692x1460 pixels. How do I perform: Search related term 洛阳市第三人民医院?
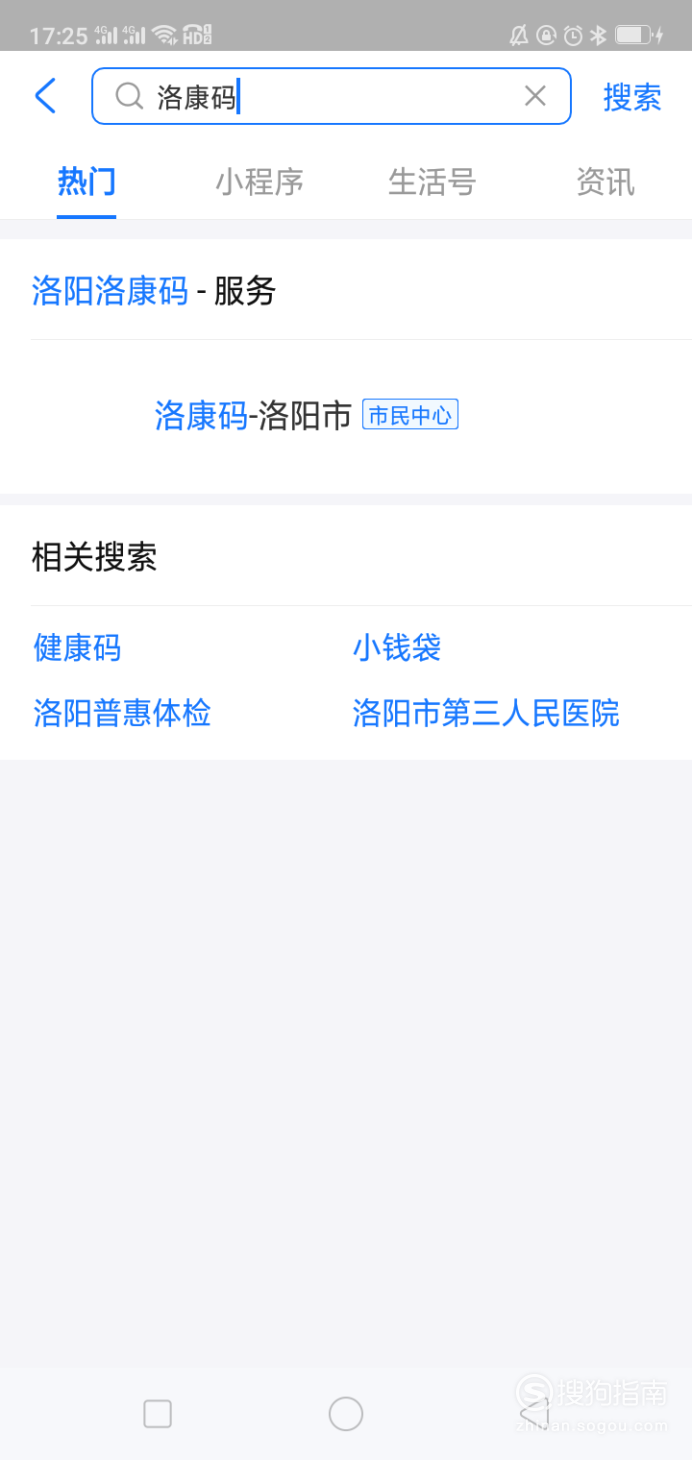[486, 713]
